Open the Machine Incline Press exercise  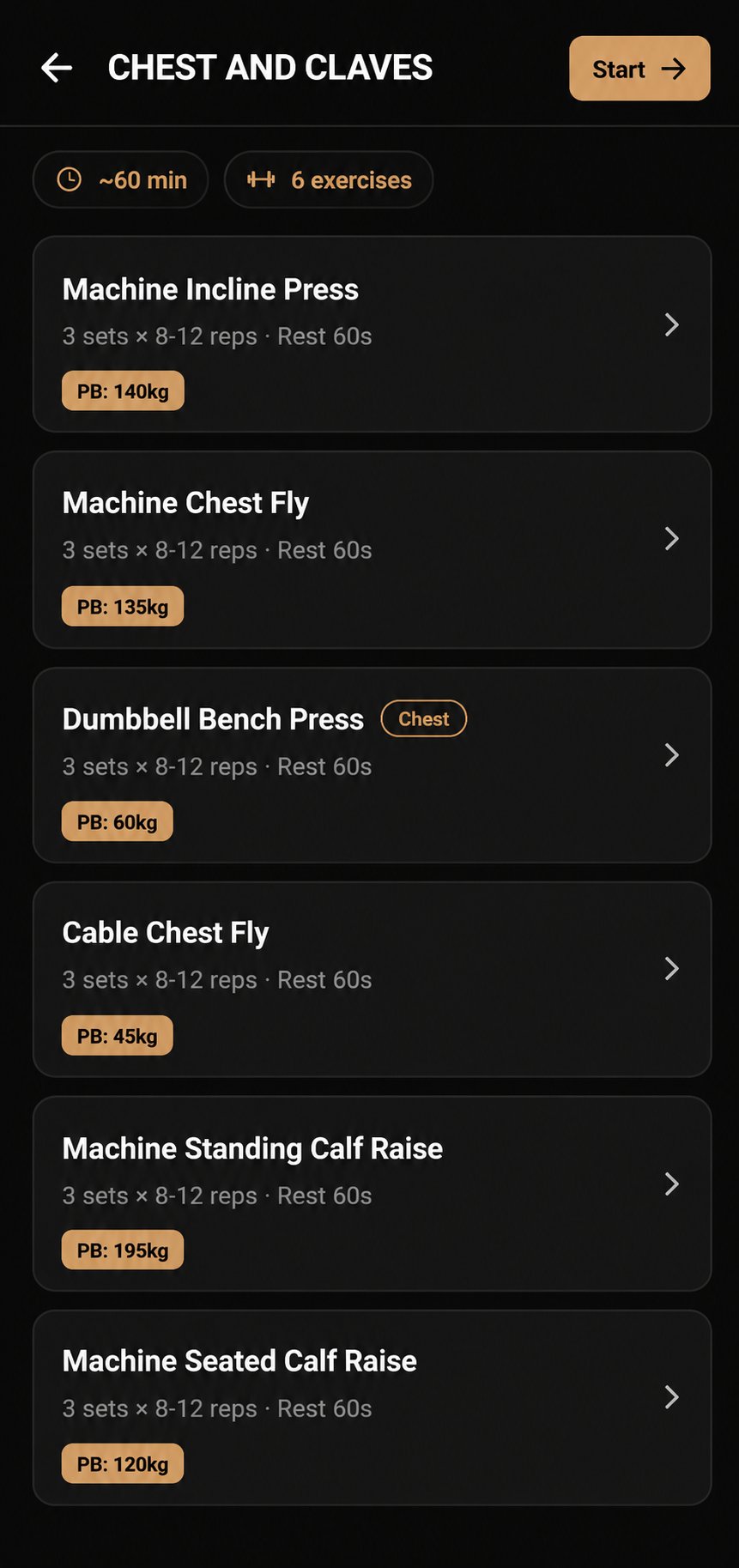tap(372, 334)
